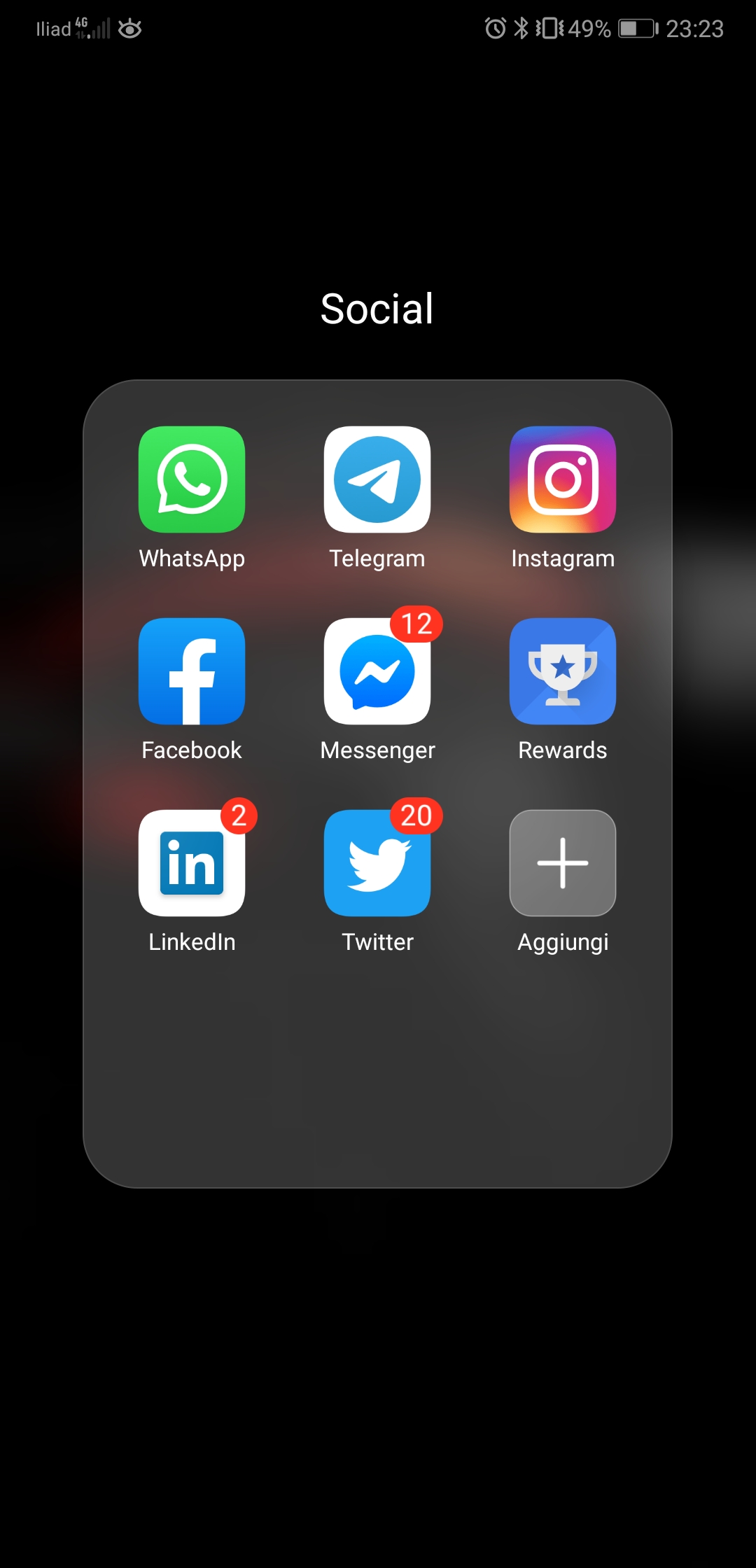Open Messenger with 12 notifications
Image resolution: width=756 pixels, height=1568 pixels.
tap(377, 671)
